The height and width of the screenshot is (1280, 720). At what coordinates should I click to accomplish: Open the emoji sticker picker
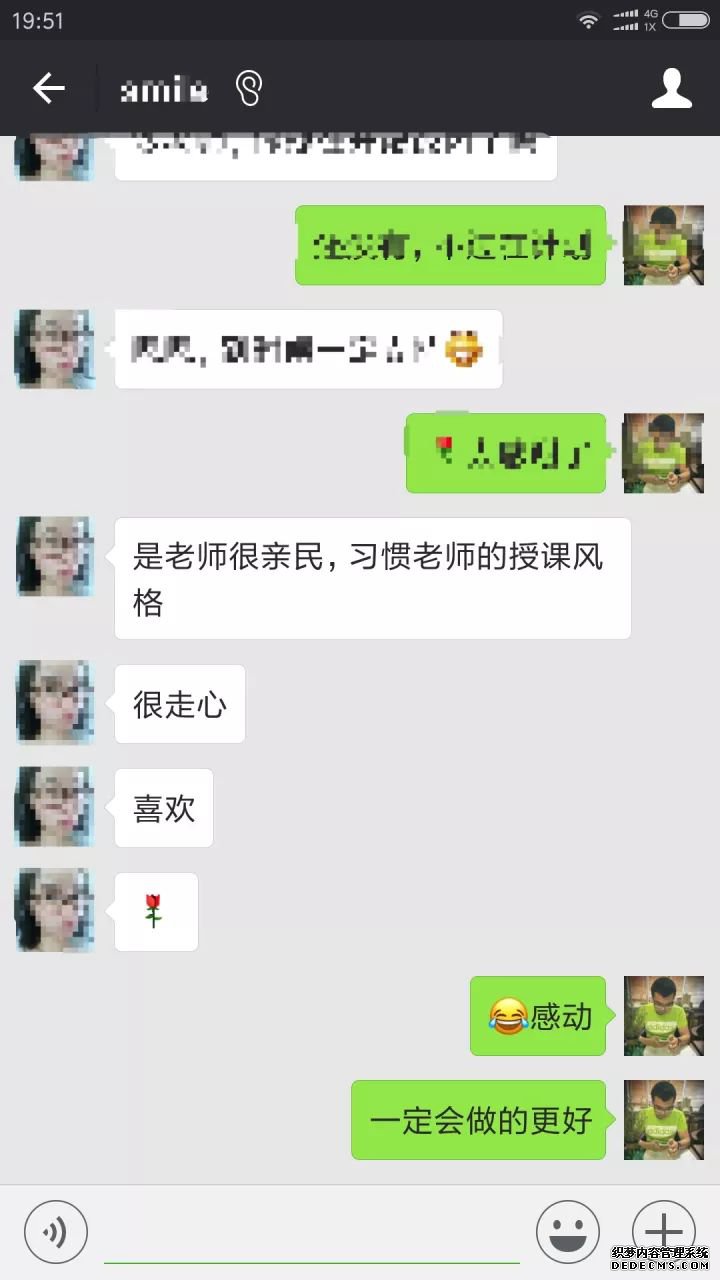point(568,1230)
